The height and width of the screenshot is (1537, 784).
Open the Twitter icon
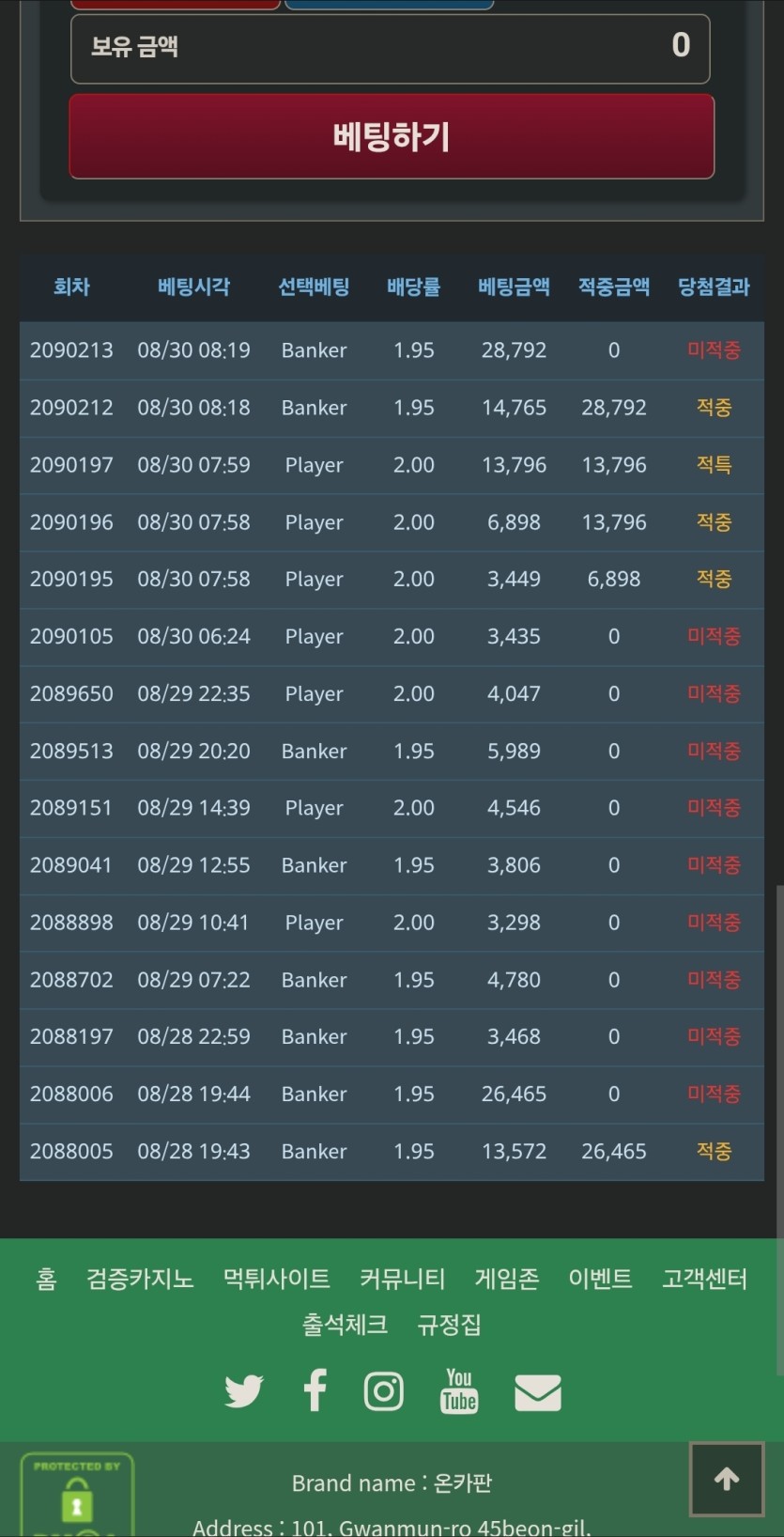pyautogui.click(x=244, y=1391)
